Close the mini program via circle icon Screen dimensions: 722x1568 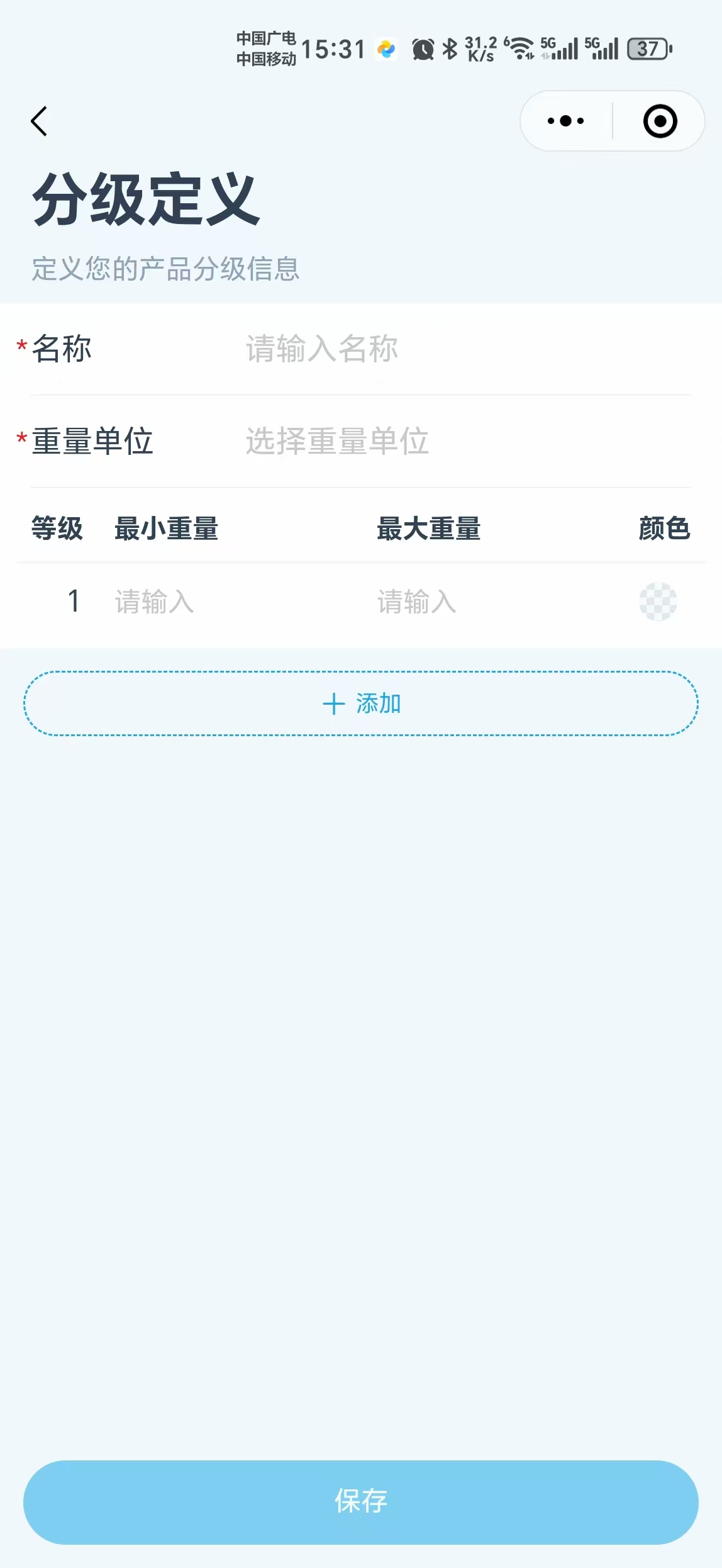coord(660,121)
